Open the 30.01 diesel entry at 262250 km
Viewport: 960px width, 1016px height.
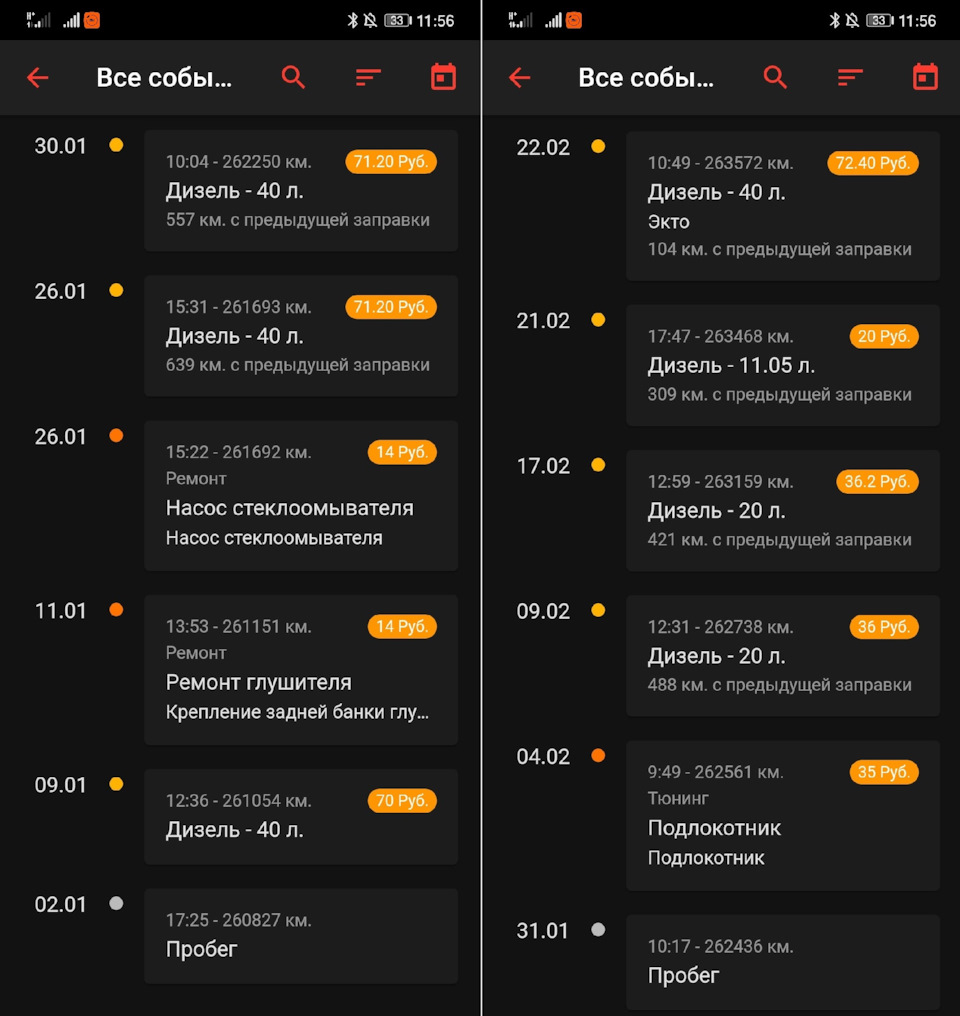coord(300,190)
